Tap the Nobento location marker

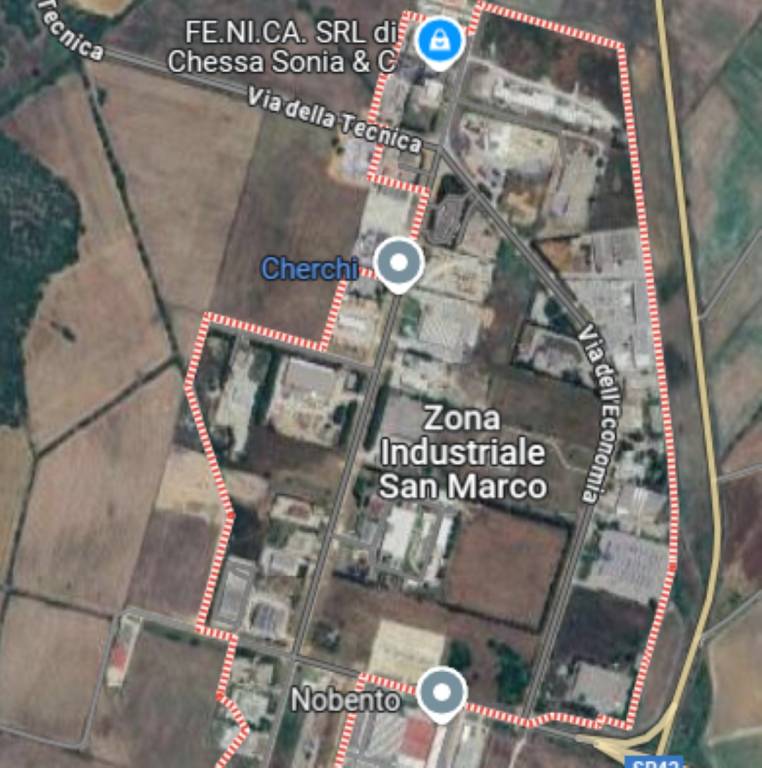click(x=441, y=692)
